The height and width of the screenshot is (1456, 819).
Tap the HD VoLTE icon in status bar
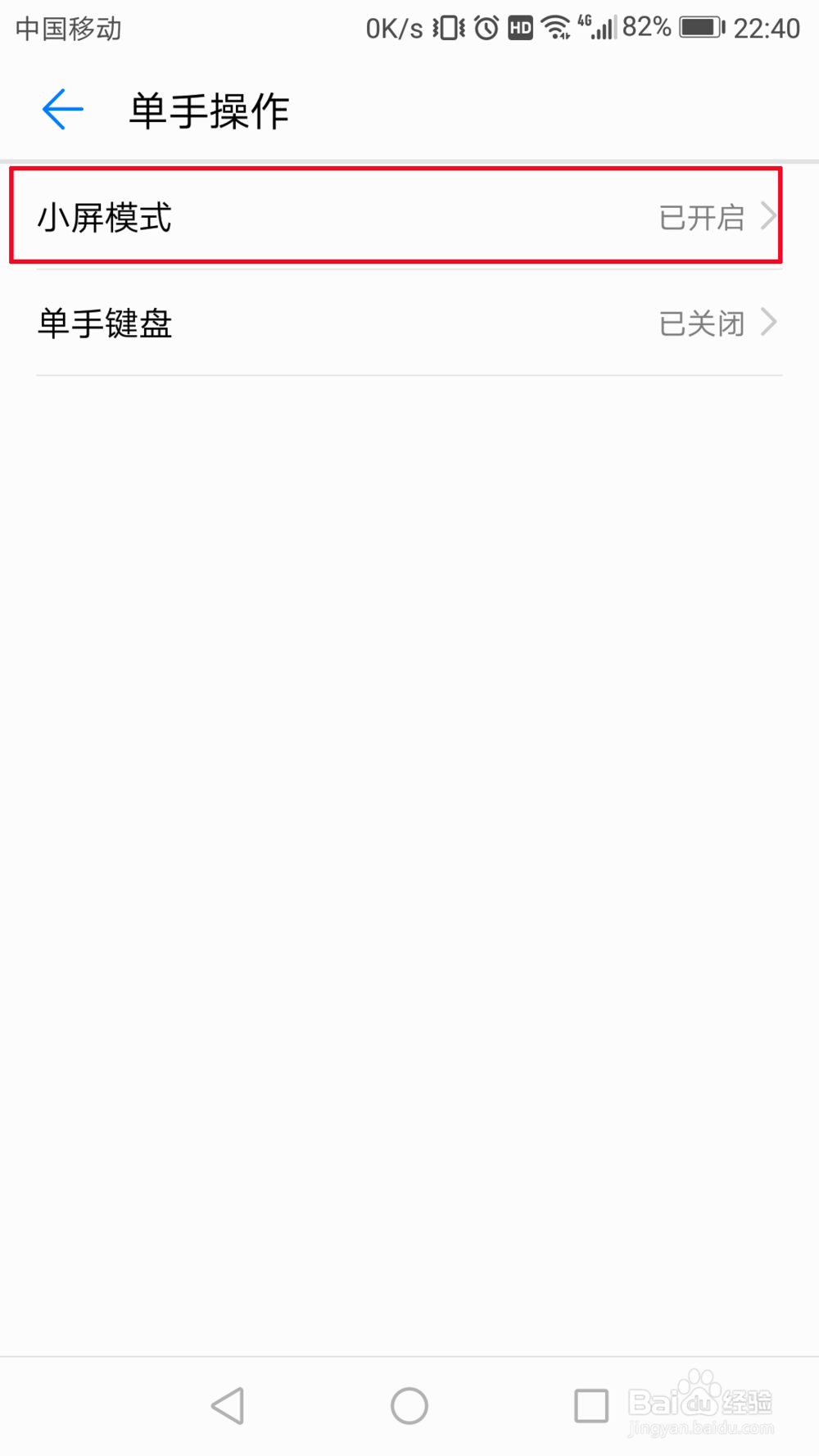pos(518,27)
